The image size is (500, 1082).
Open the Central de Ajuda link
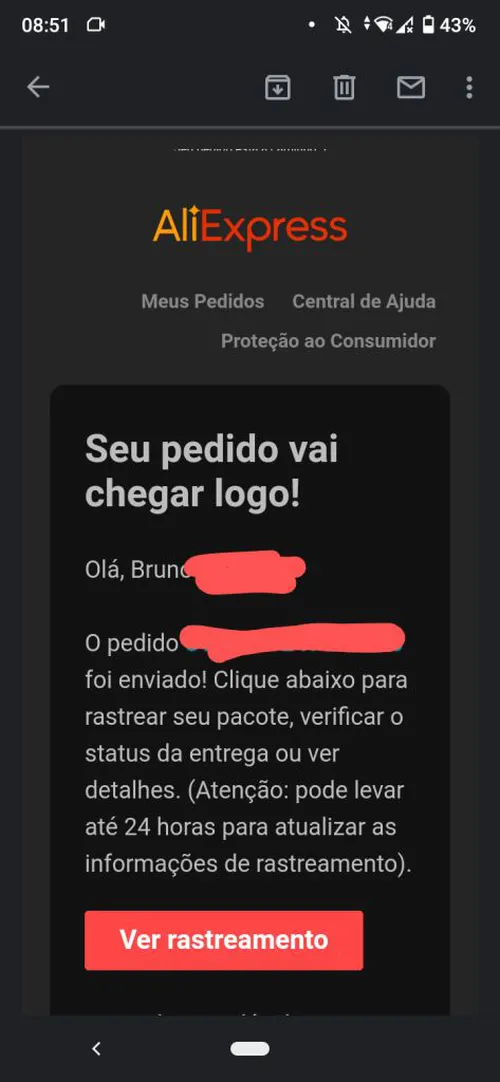coord(364,302)
